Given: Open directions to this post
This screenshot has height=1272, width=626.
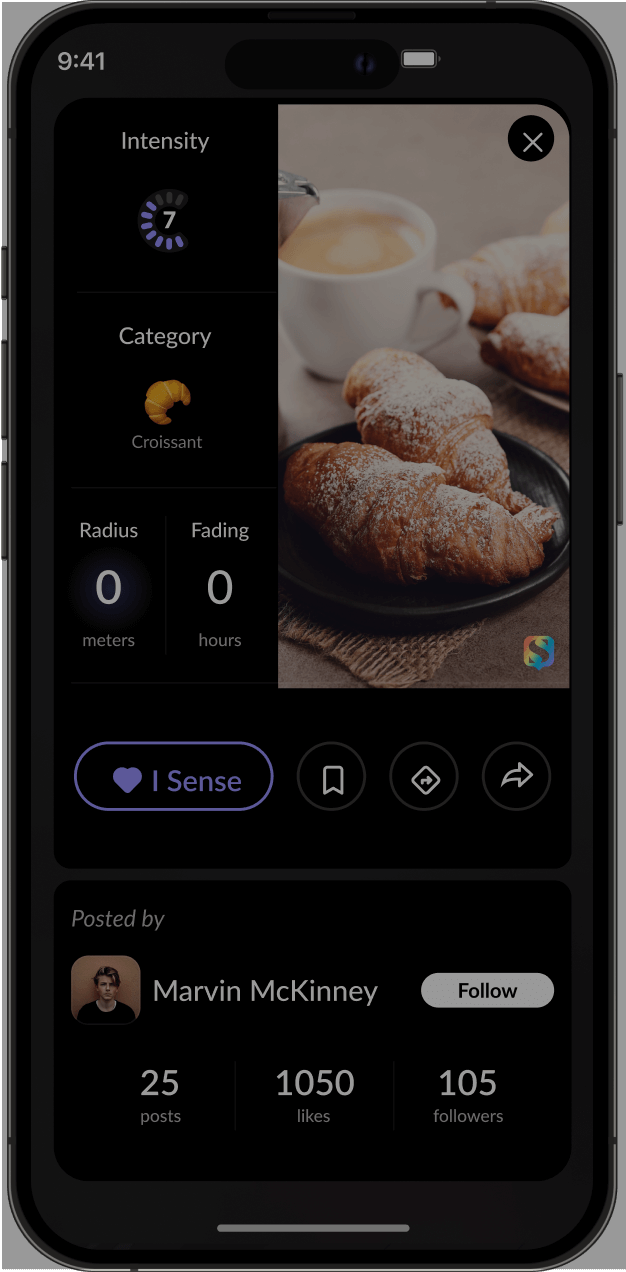Looking at the screenshot, I should point(424,776).
